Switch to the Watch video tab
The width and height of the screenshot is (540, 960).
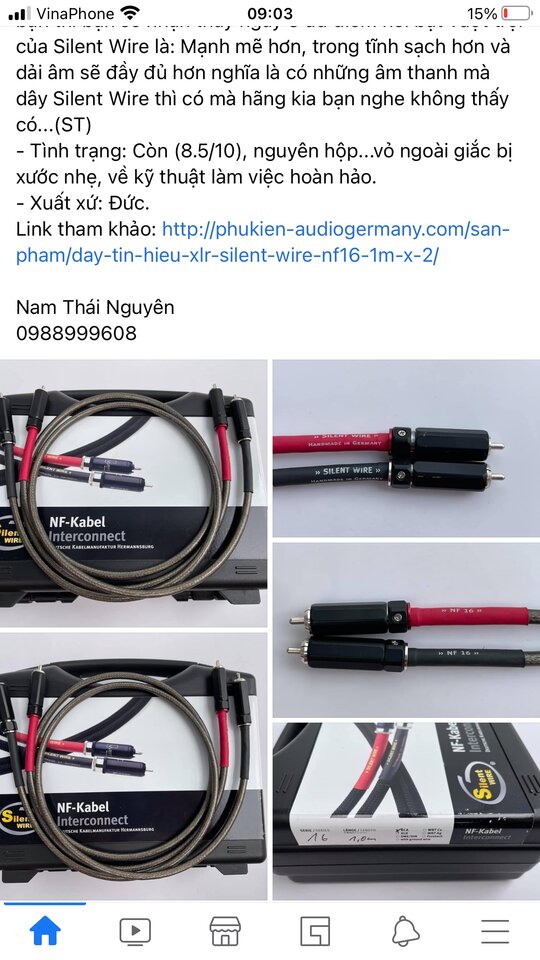click(x=135, y=931)
